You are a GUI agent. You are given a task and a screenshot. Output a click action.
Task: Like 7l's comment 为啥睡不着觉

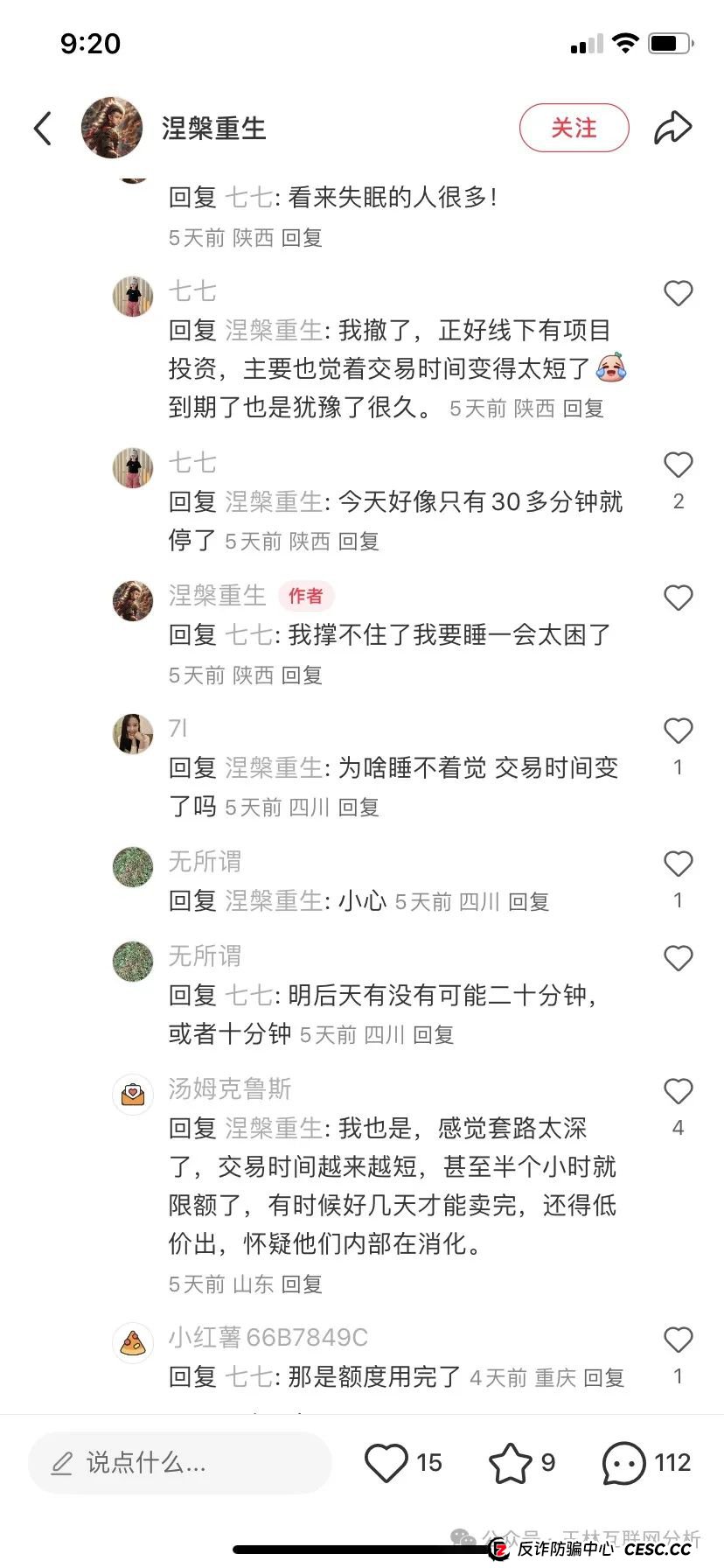click(x=678, y=731)
